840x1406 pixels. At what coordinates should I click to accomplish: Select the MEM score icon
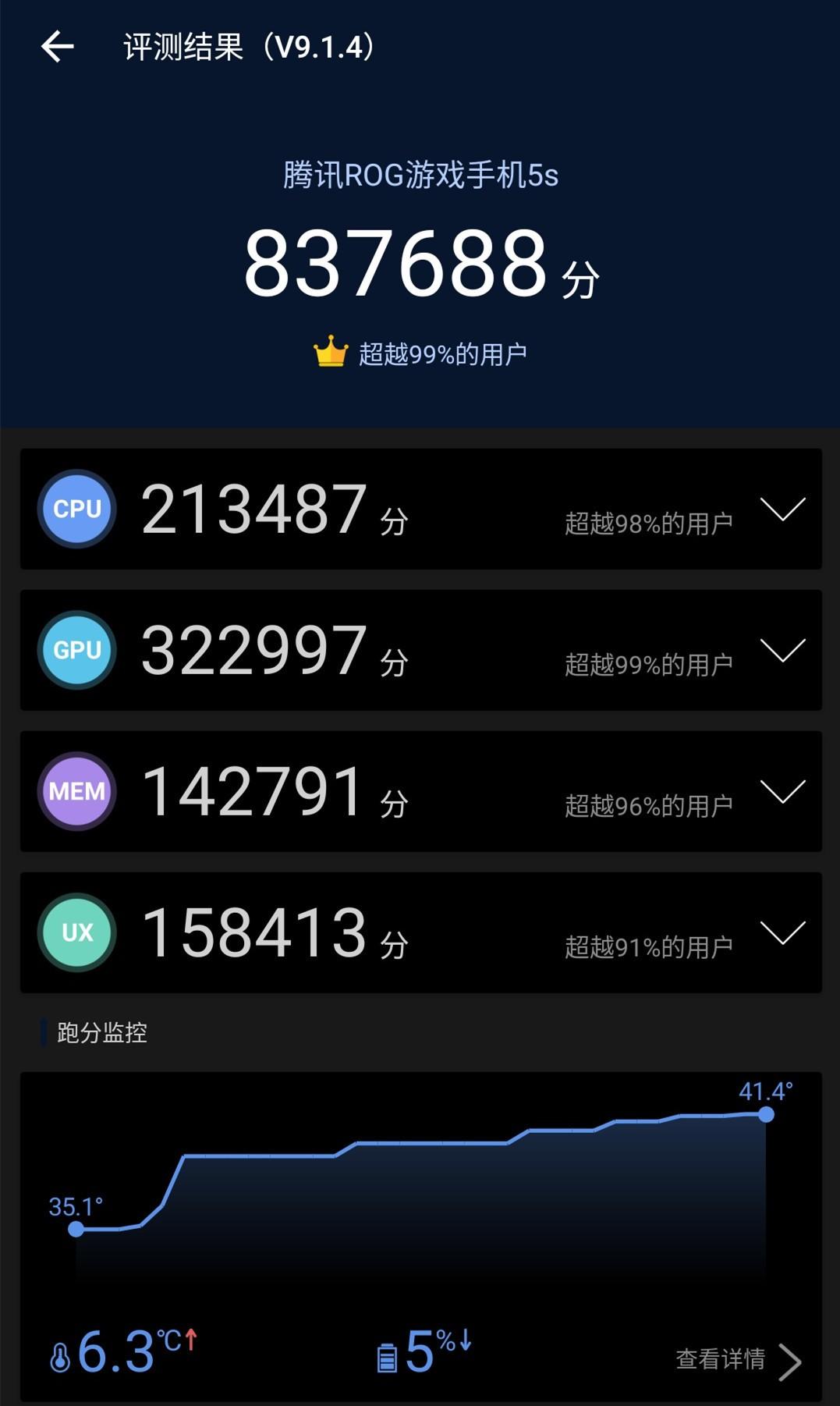click(76, 791)
